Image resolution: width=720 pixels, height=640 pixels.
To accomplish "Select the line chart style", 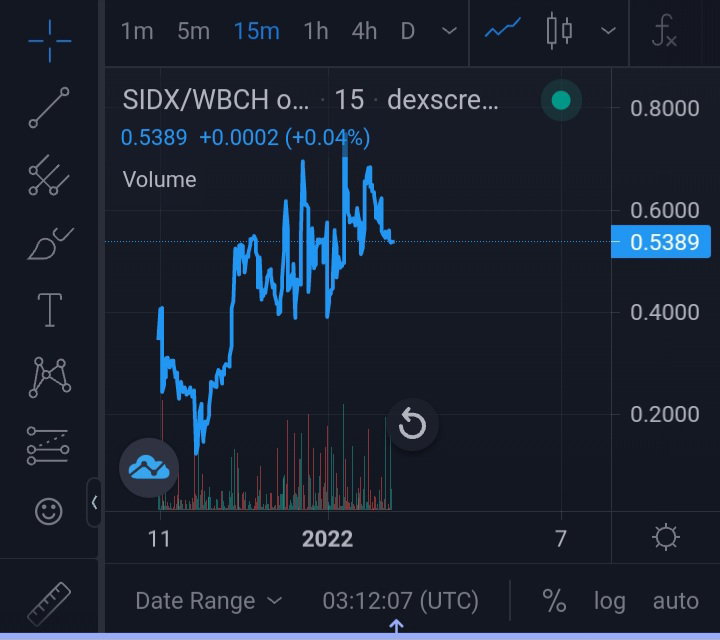I will [x=503, y=29].
